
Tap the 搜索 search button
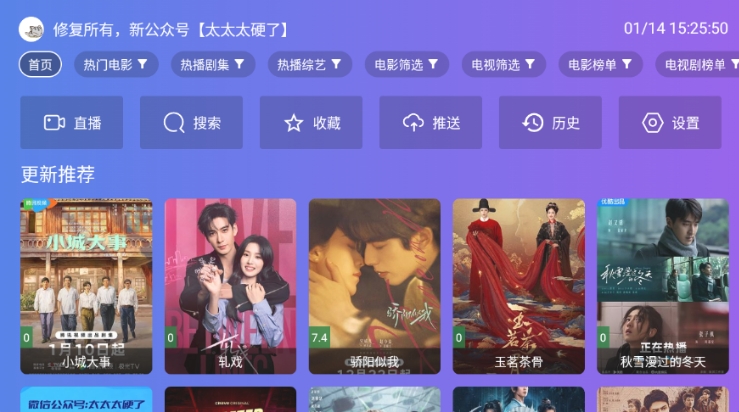(191, 123)
